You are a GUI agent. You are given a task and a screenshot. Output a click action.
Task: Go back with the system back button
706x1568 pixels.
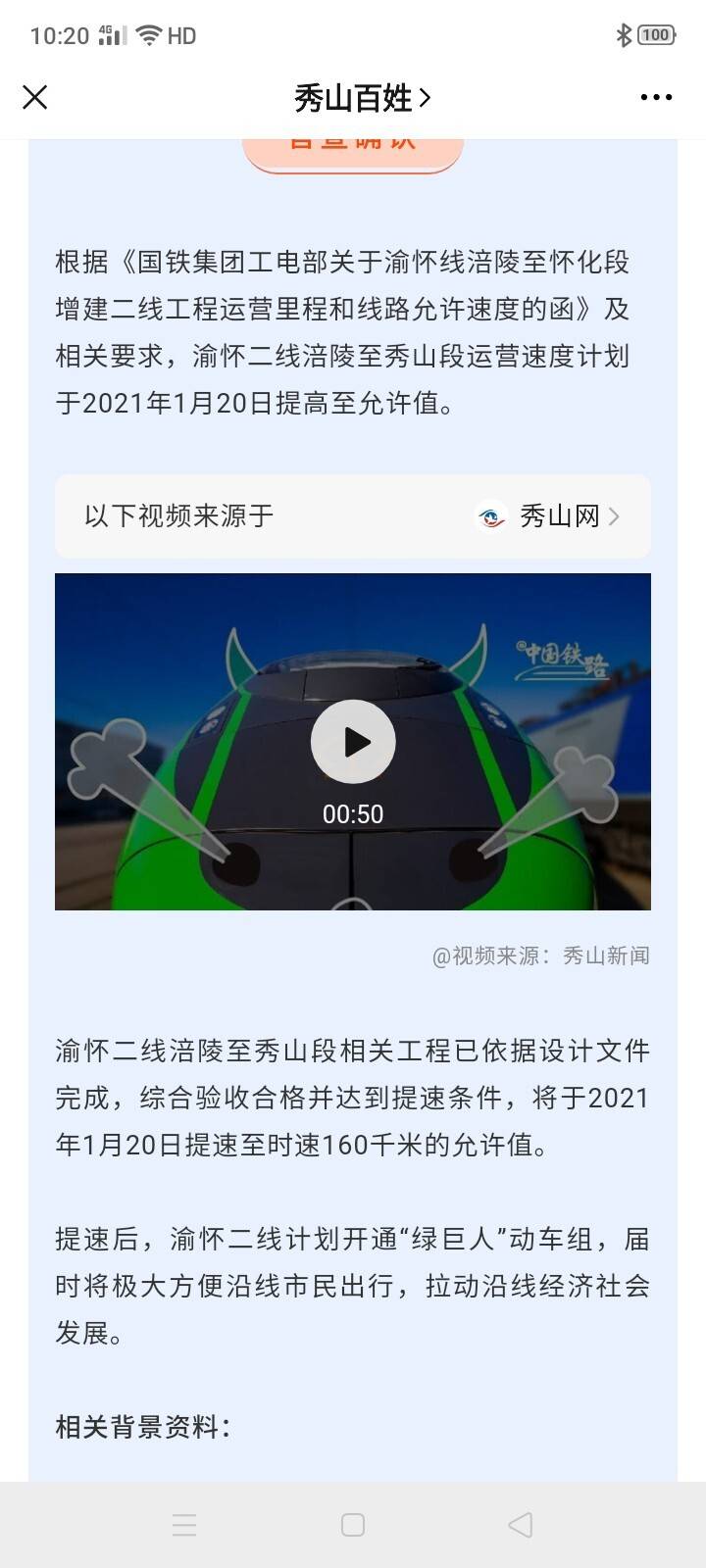[x=521, y=1525]
